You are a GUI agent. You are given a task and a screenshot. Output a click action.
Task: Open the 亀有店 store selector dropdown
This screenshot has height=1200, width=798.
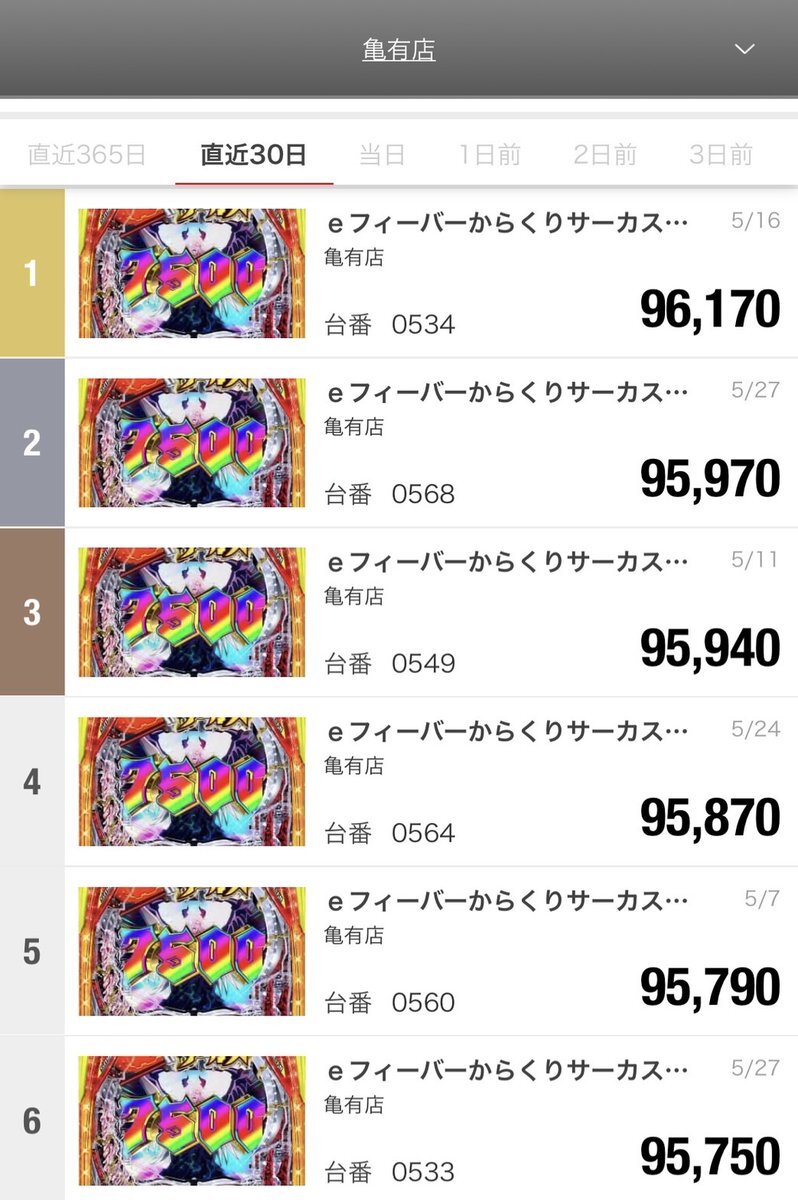coord(399,50)
